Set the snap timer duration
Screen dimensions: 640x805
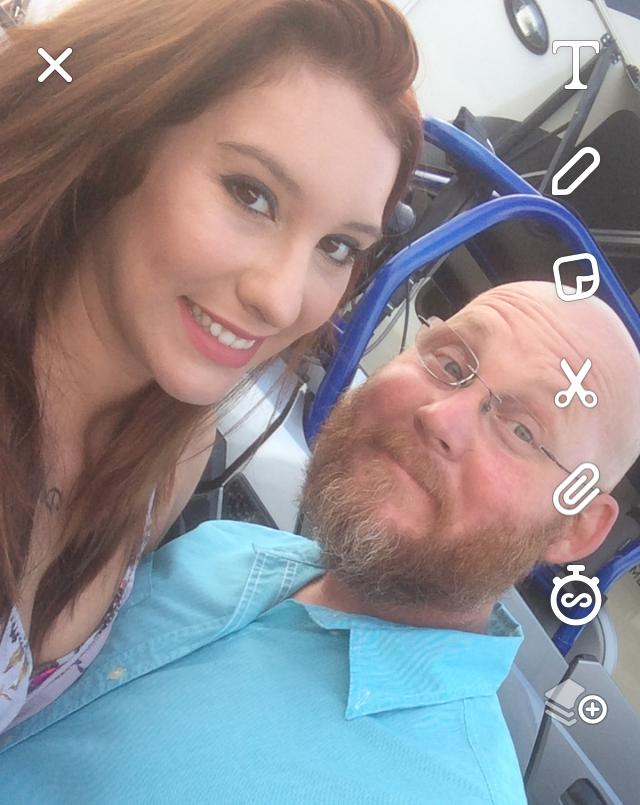576,599
